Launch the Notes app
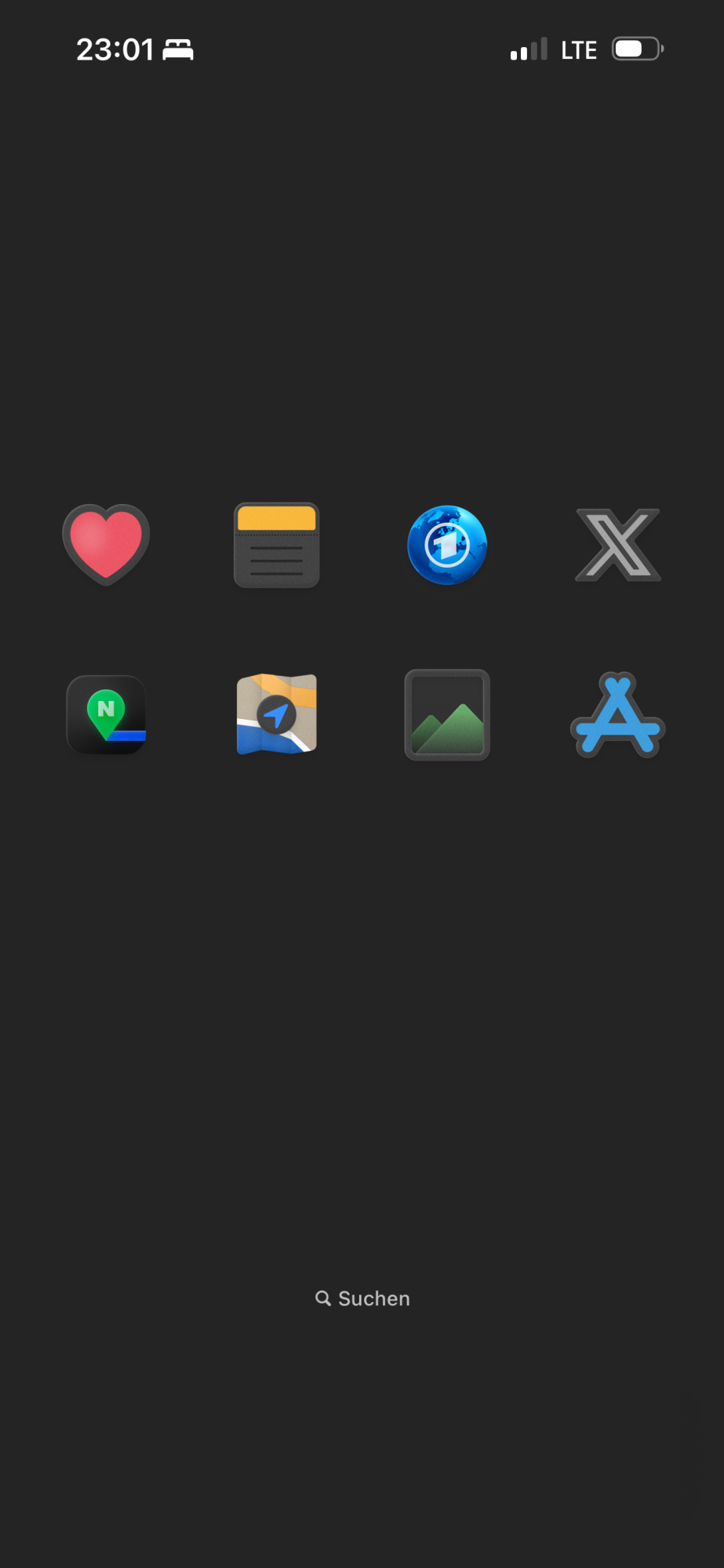The width and height of the screenshot is (724, 1568). [276, 545]
